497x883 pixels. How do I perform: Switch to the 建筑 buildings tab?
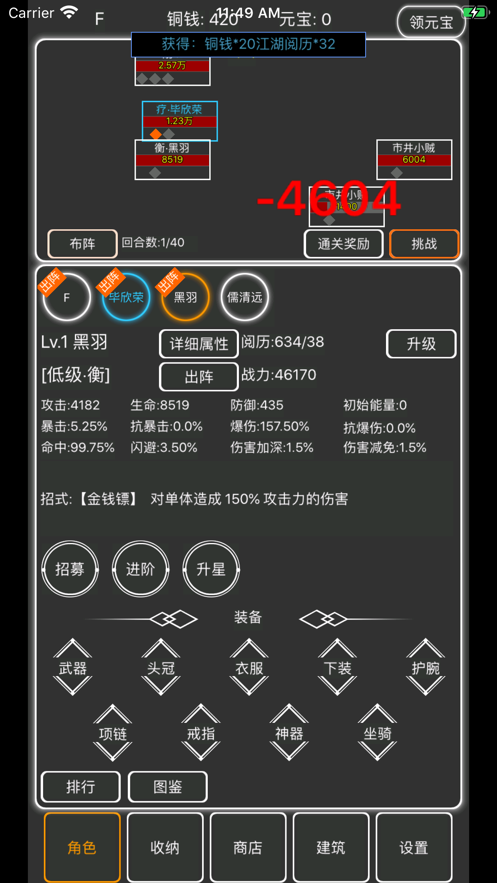point(331,848)
